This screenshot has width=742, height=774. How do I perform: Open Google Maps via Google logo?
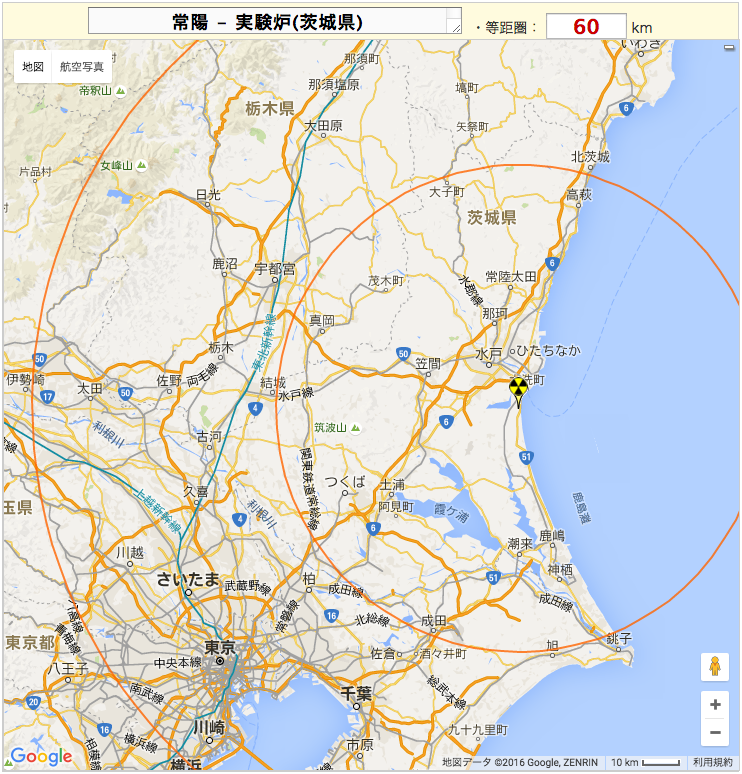tap(41, 756)
